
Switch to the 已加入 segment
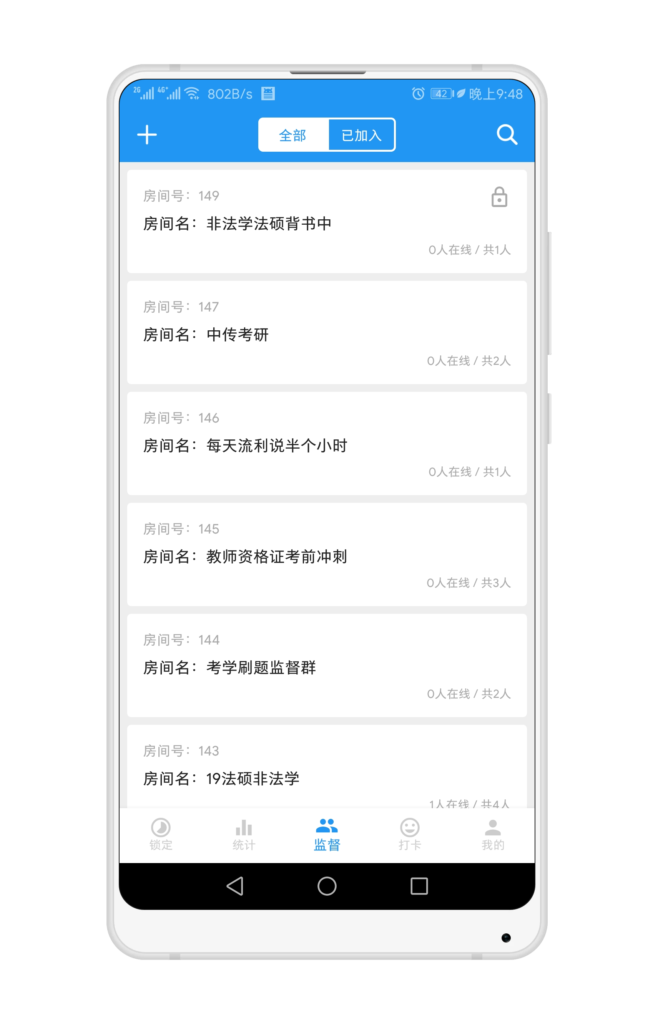pos(361,135)
